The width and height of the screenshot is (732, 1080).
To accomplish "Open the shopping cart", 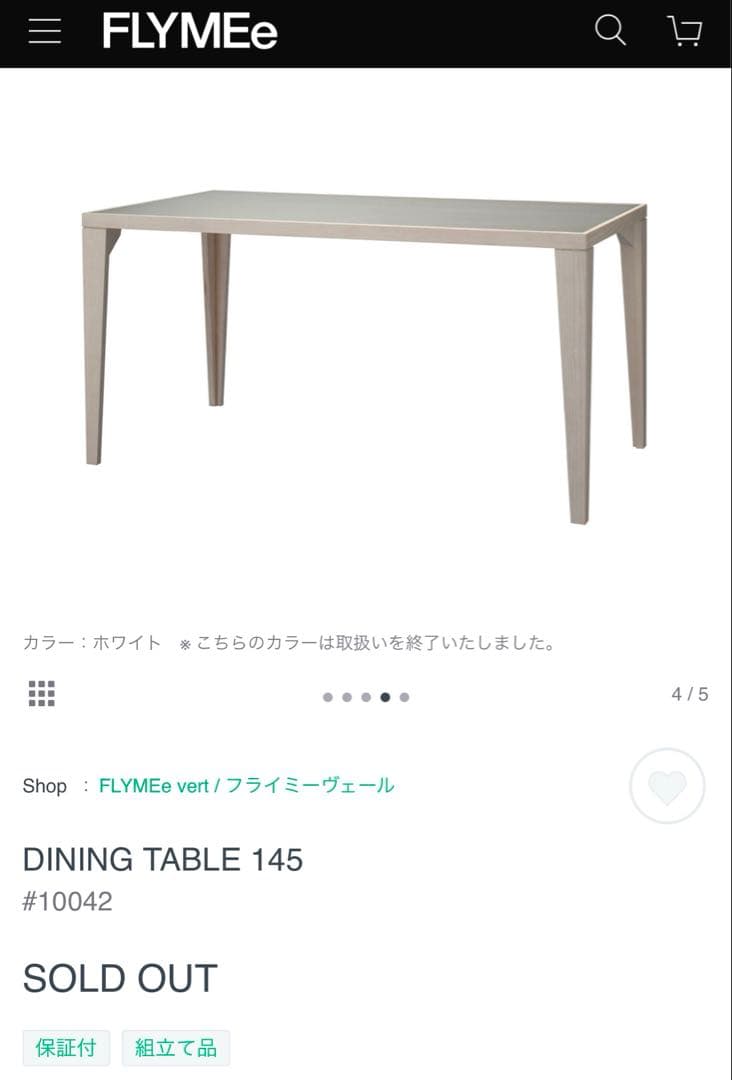I will pyautogui.click(x=684, y=31).
